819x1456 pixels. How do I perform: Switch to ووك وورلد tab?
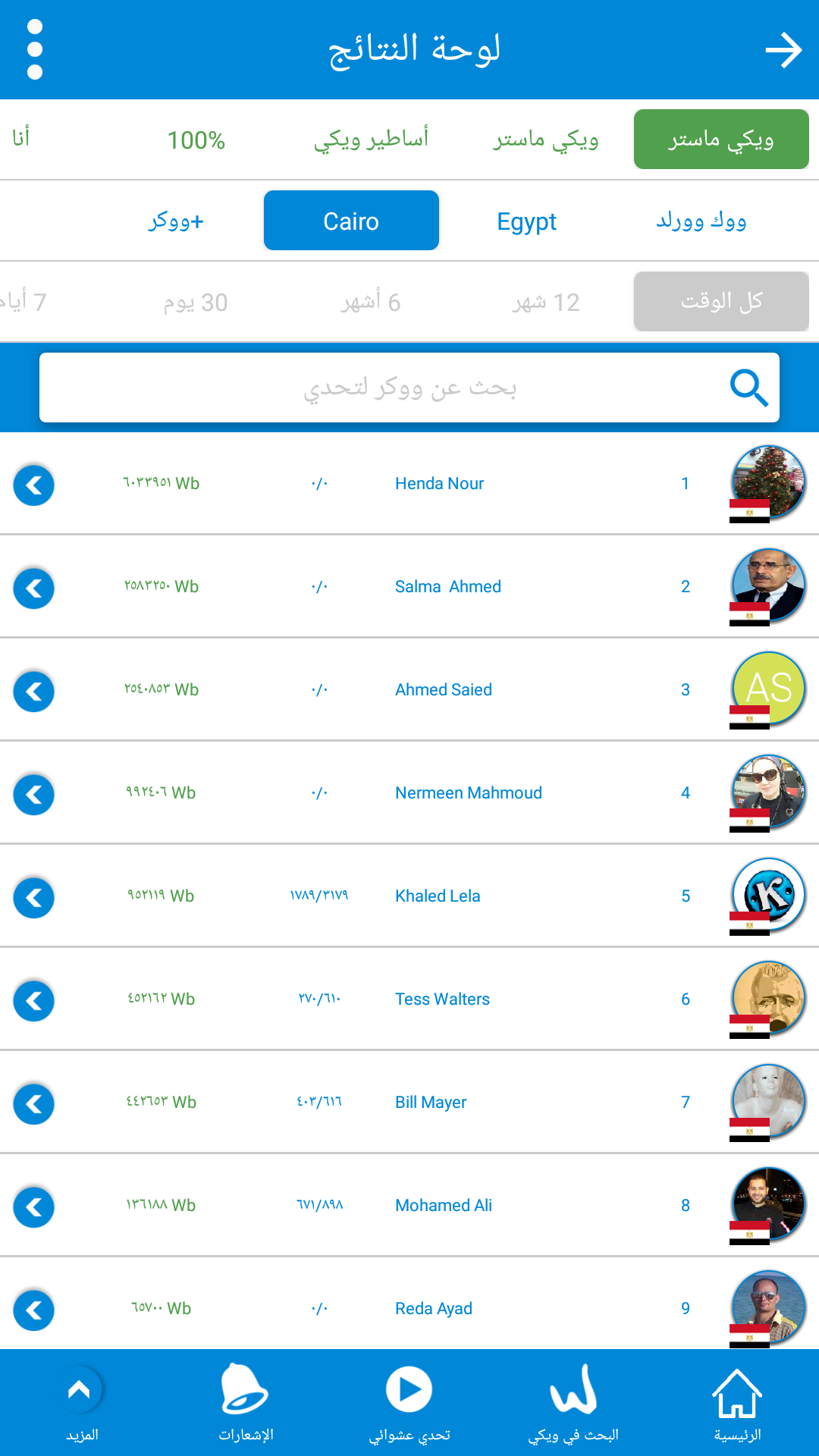click(701, 221)
